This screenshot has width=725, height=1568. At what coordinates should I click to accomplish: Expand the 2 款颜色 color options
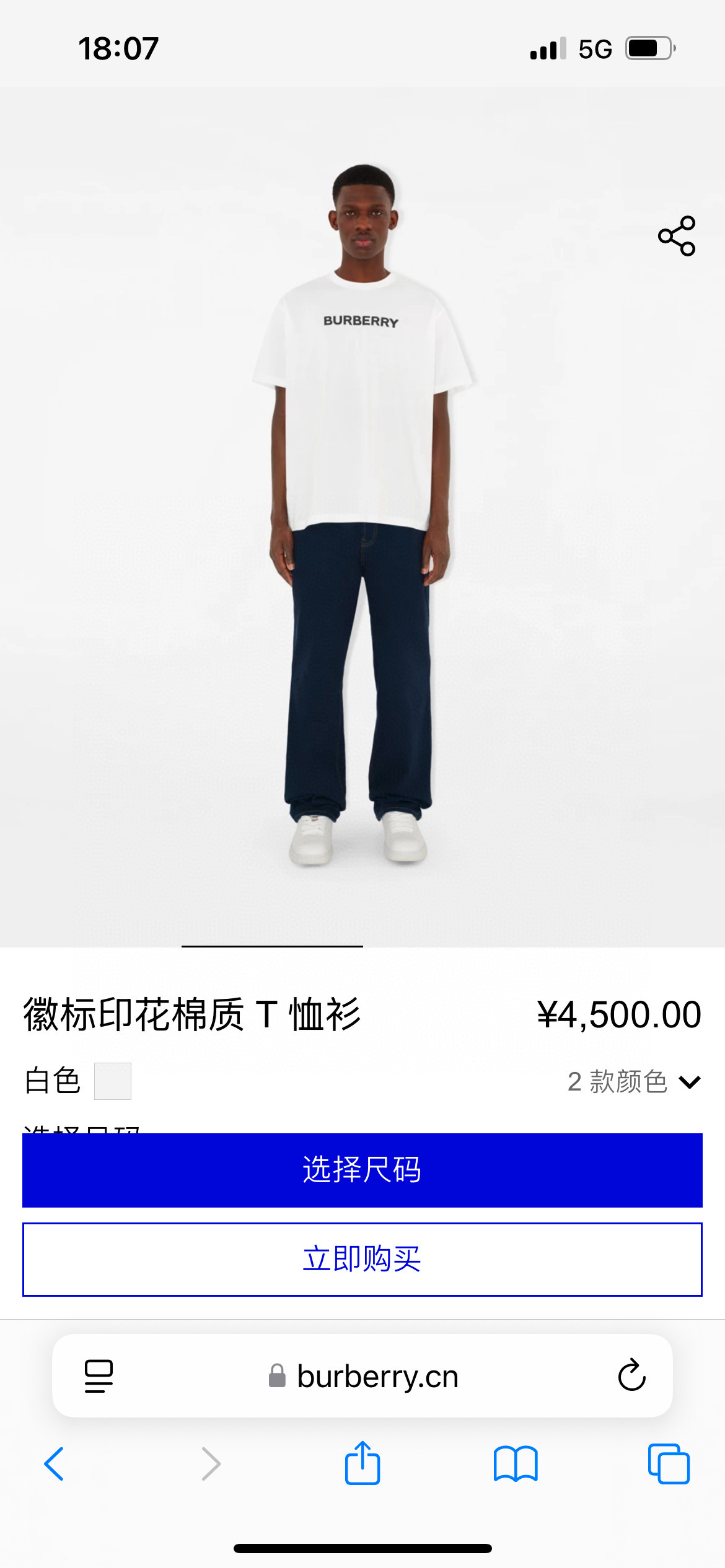click(x=634, y=1082)
